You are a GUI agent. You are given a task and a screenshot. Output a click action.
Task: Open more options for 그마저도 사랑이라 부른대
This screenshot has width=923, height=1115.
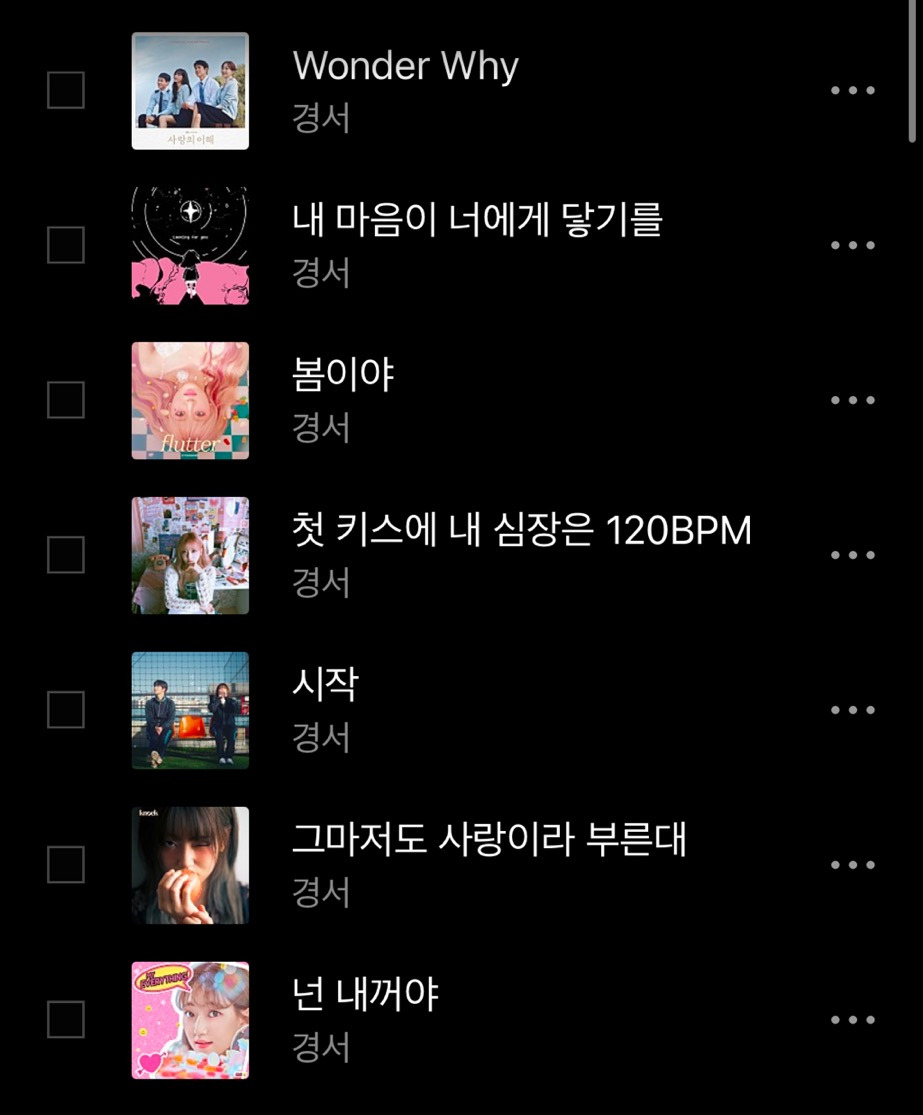(853, 865)
